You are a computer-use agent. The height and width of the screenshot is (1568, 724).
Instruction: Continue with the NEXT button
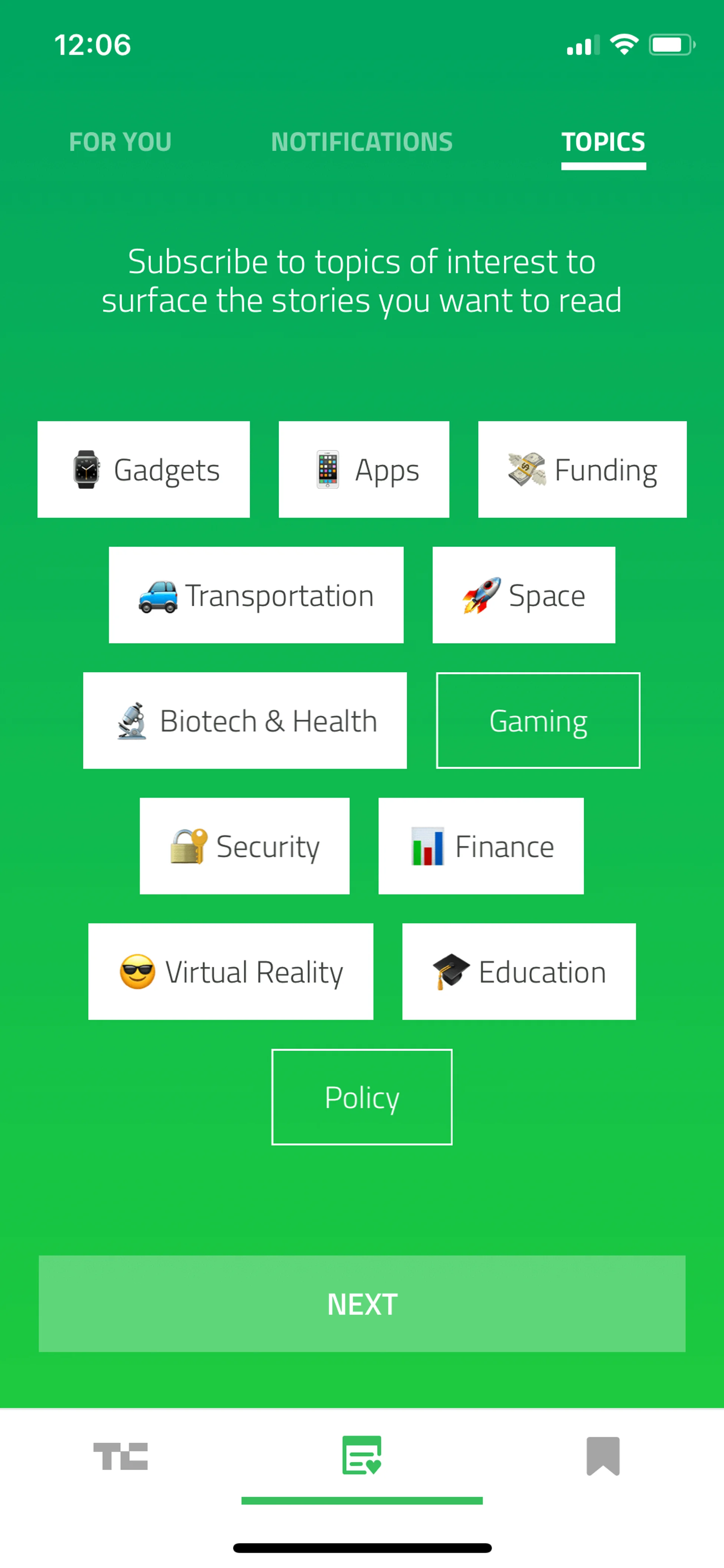coord(361,1303)
